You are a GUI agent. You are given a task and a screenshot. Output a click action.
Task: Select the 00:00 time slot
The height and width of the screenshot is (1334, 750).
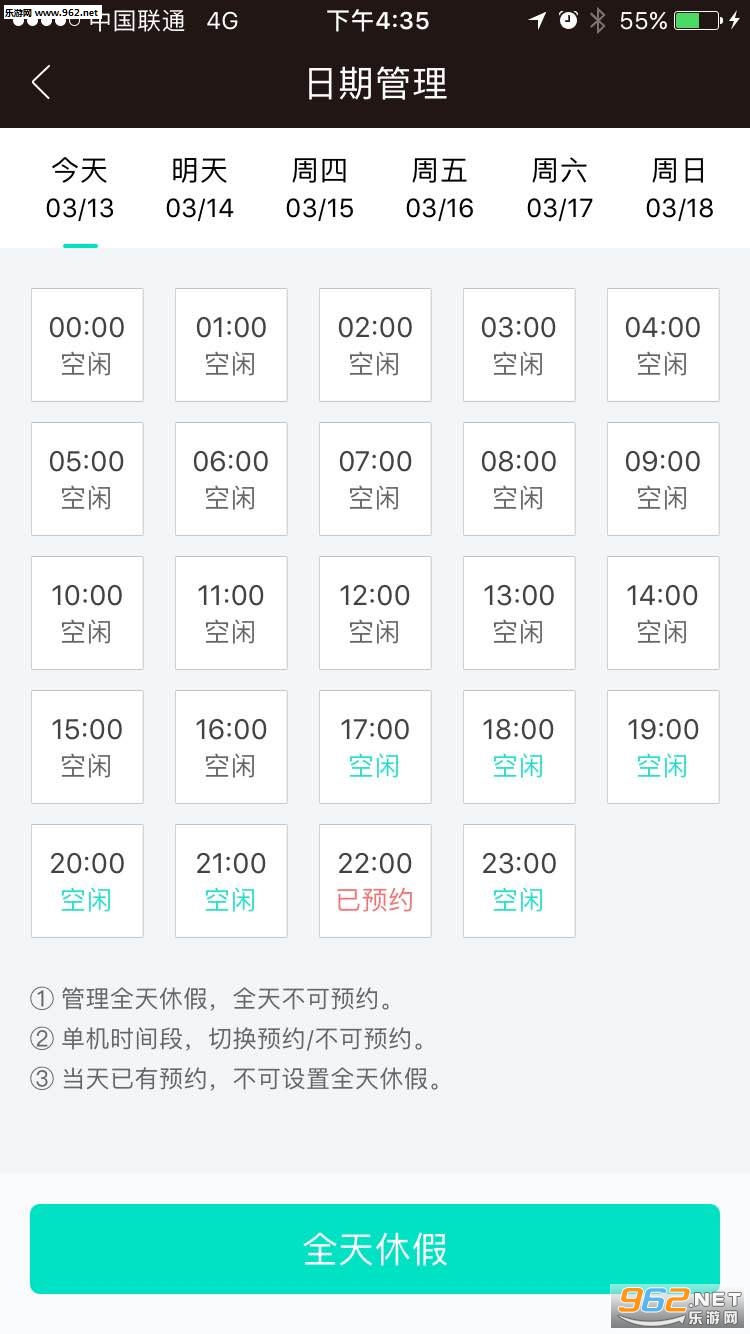(87, 345)
